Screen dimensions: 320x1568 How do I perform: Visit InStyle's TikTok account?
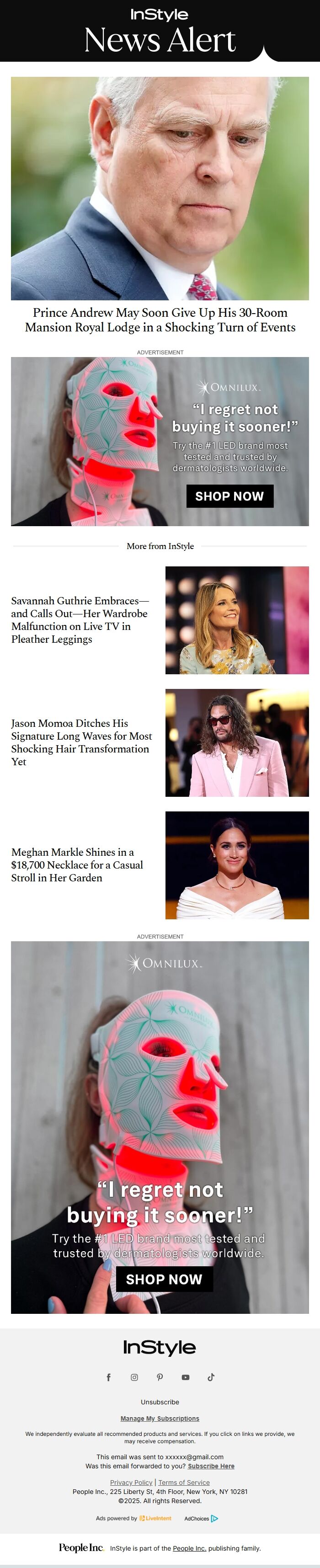211,1377
